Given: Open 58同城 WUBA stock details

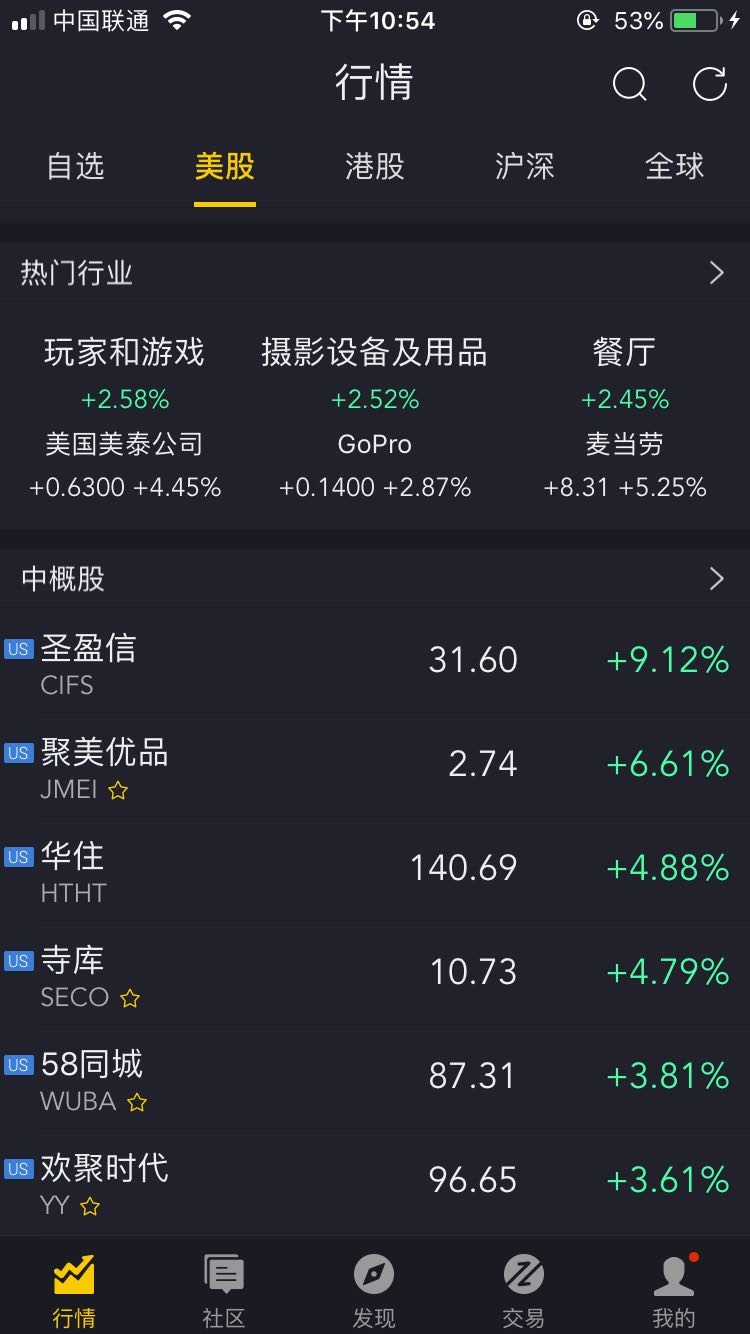Looking at the screenshot, I should 375,1077.
